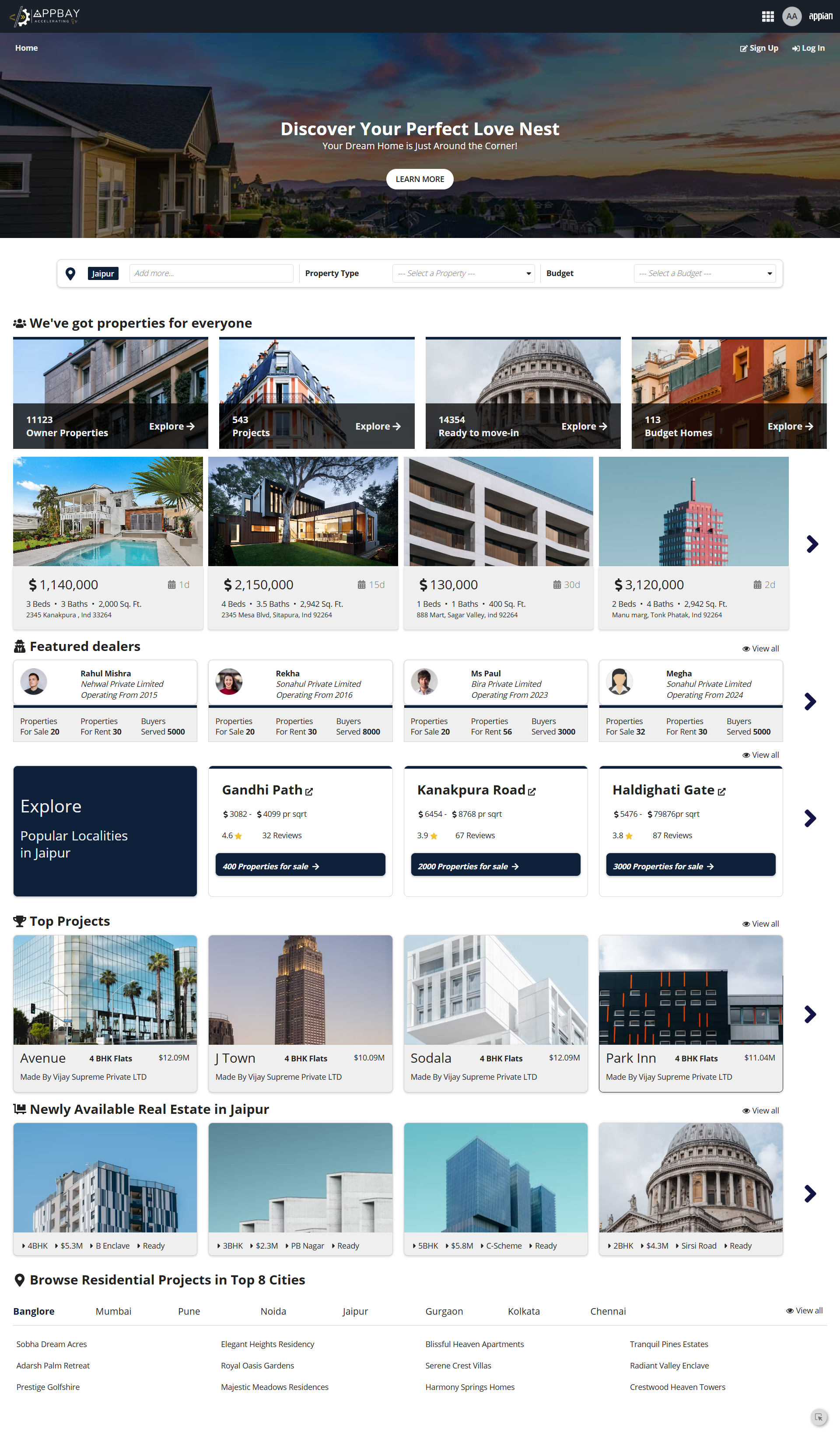Go to the Home page
The image size is (840, 1435).
[26, 48]
